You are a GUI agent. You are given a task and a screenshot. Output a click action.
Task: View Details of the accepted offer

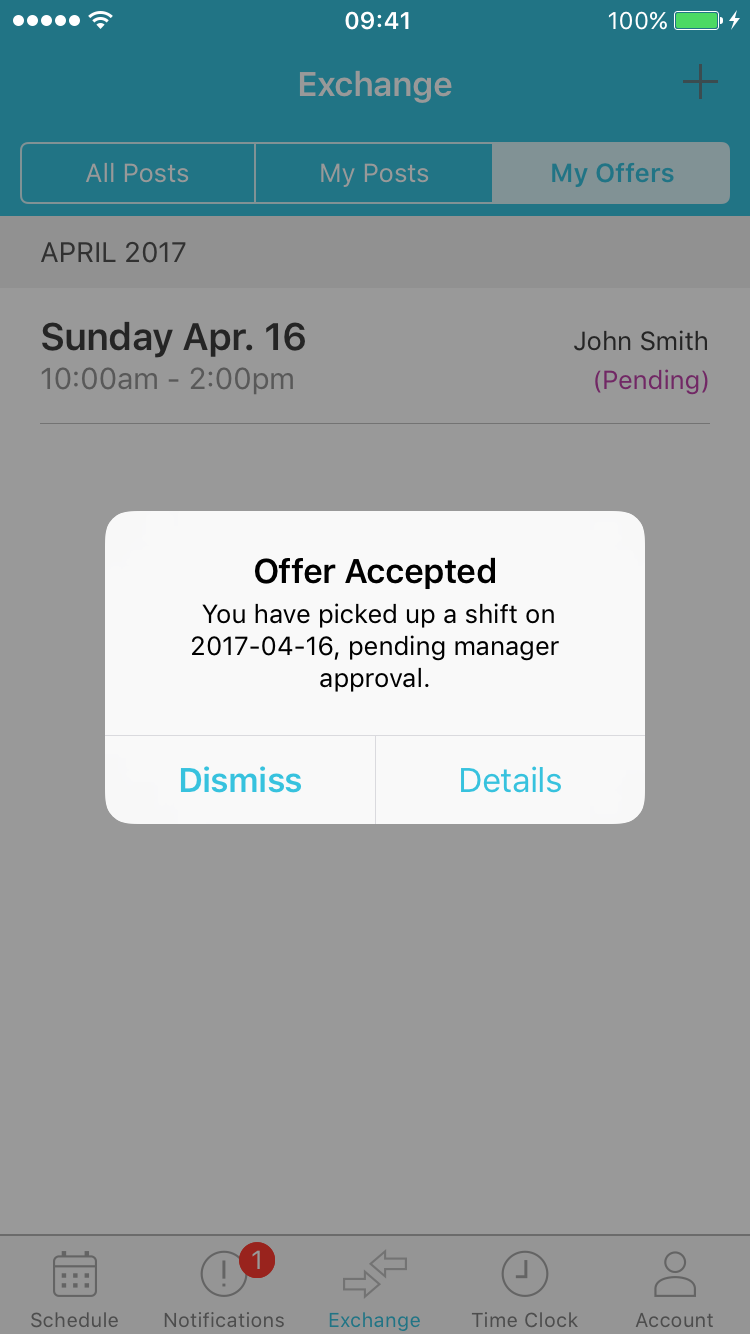coord(510,780)
